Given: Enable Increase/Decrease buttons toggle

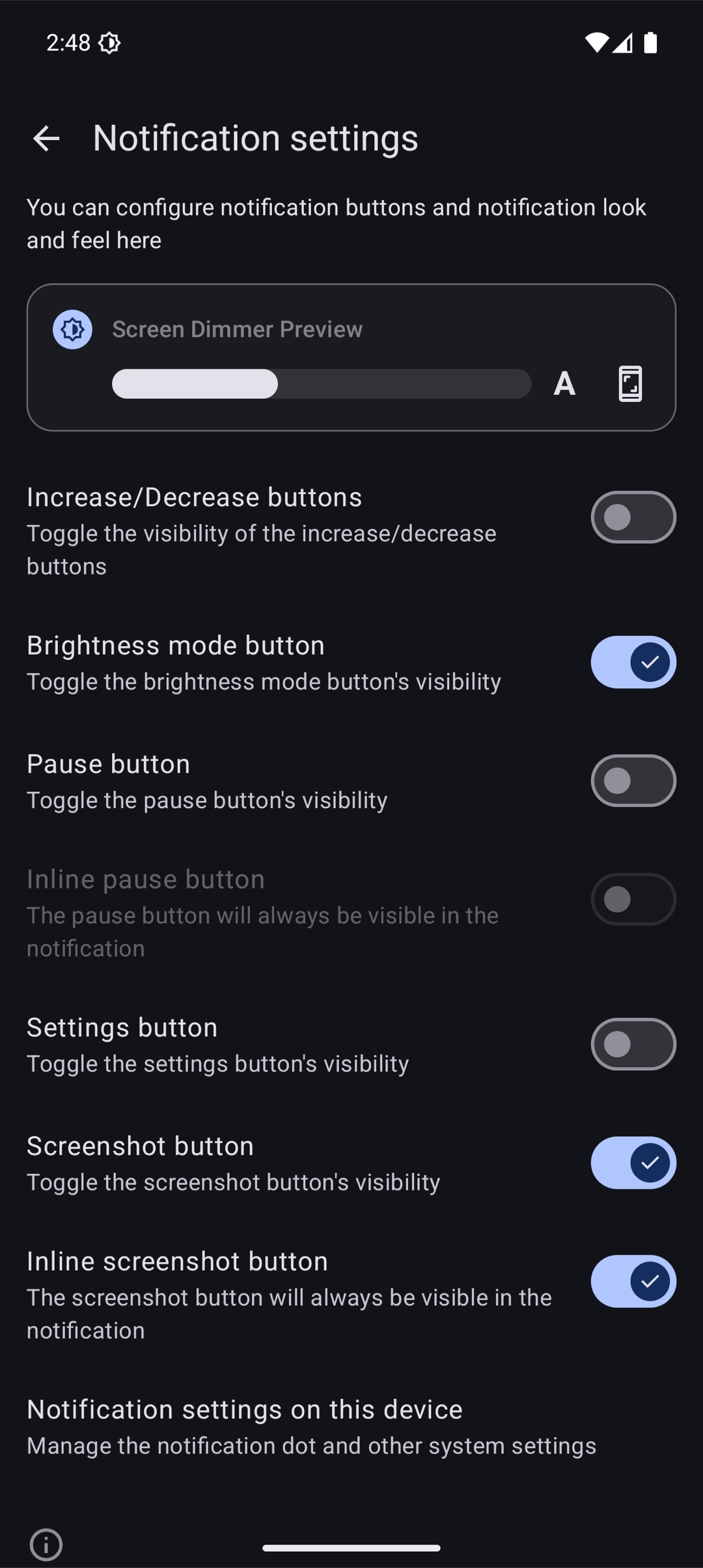Looking at the screenshot, I should (x=633, y=517).
